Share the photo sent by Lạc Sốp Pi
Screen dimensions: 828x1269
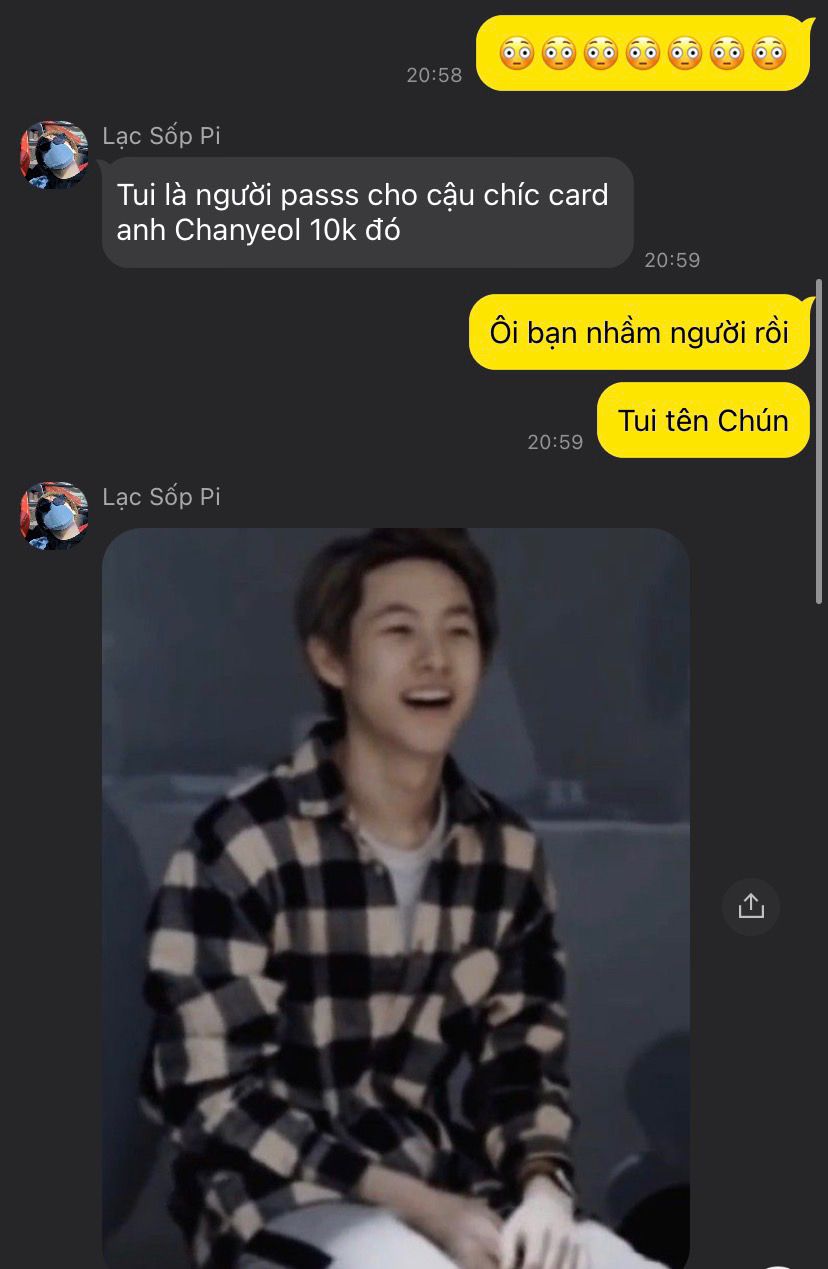pyautogui.click(x=750, y=906)
